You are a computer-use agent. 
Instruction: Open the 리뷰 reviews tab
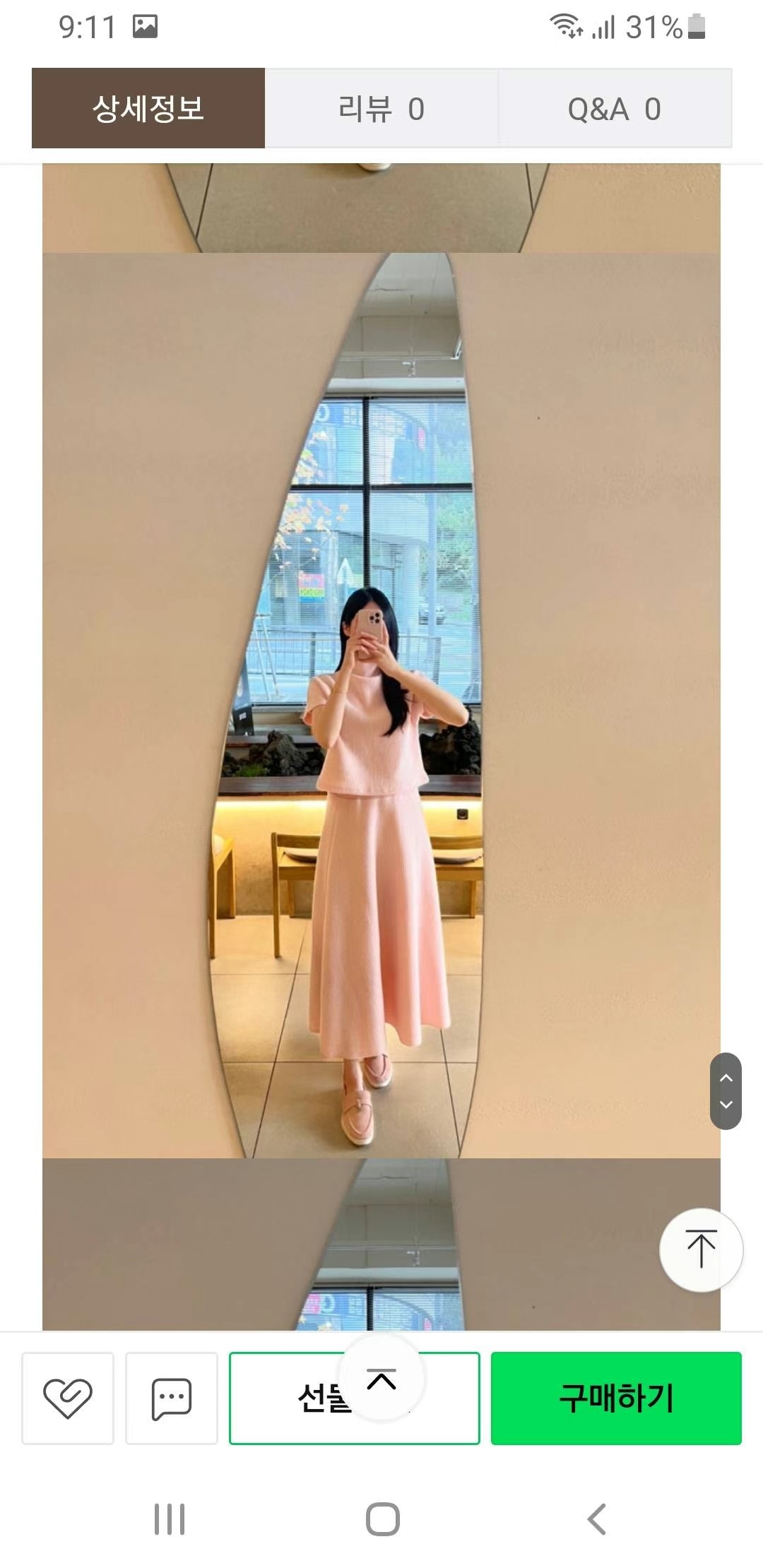(x=381, y=109)
